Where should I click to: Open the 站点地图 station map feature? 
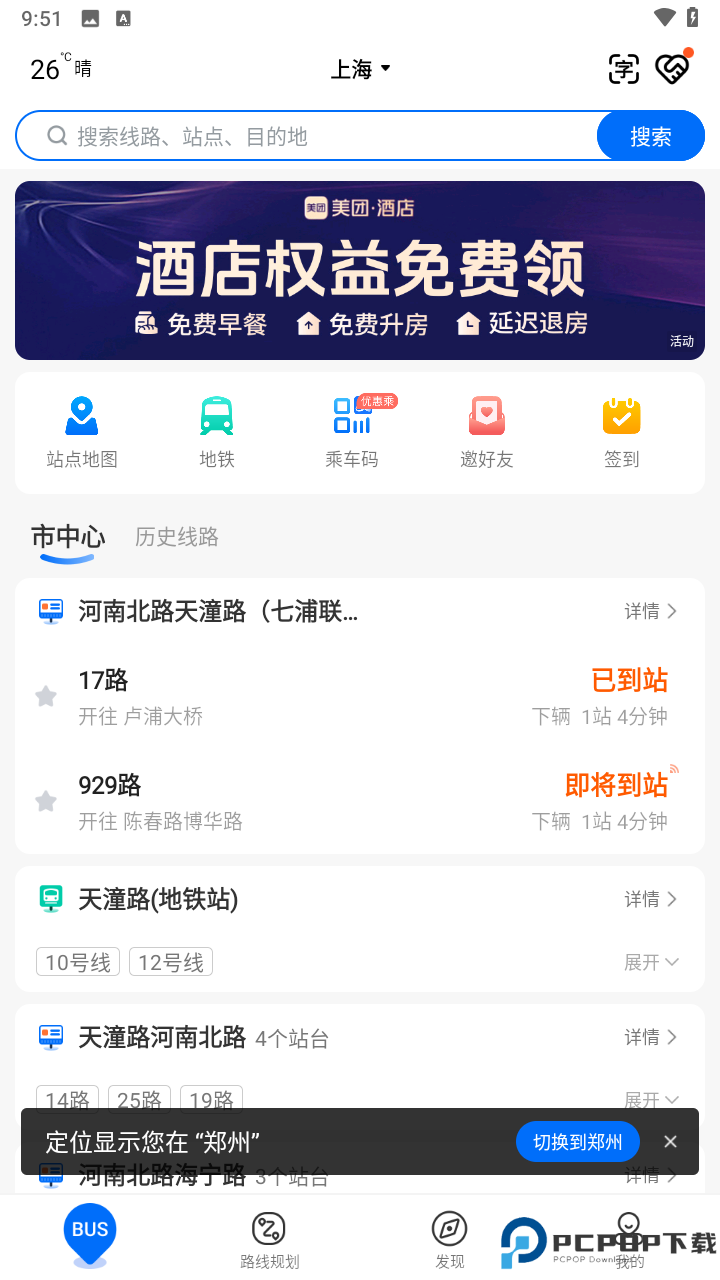click(81, 430)
